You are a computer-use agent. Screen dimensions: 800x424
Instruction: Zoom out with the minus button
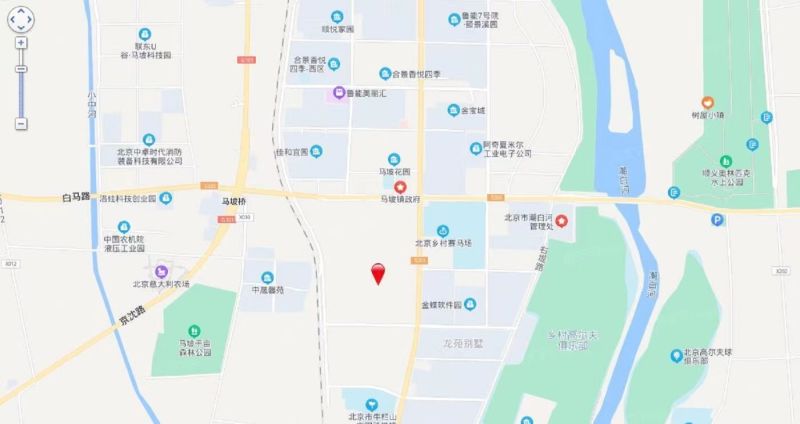coord(20,124)
